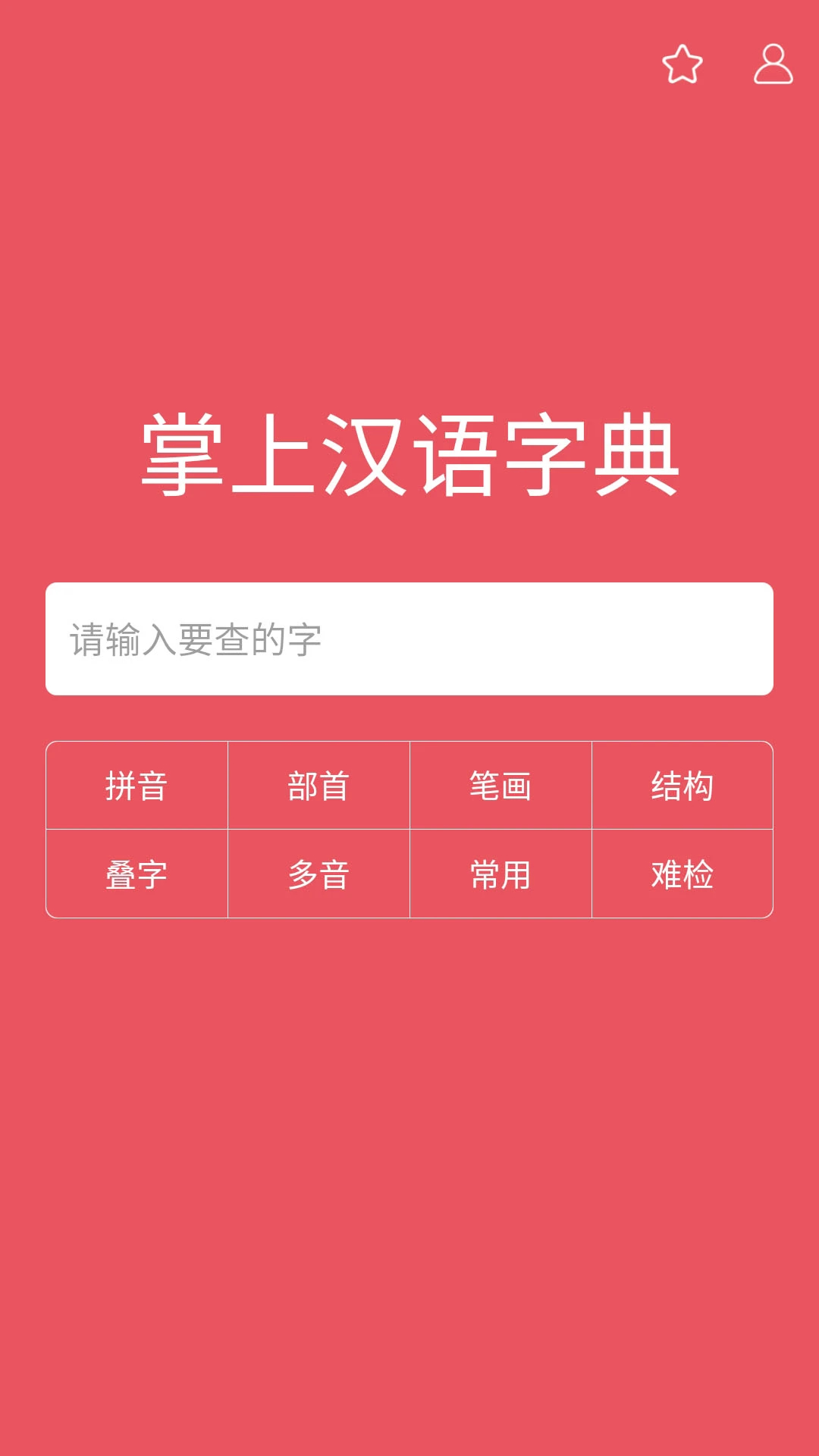819x1456 pixels.
Task: Select the 部首 lookup option
Action: coord(318,786)
